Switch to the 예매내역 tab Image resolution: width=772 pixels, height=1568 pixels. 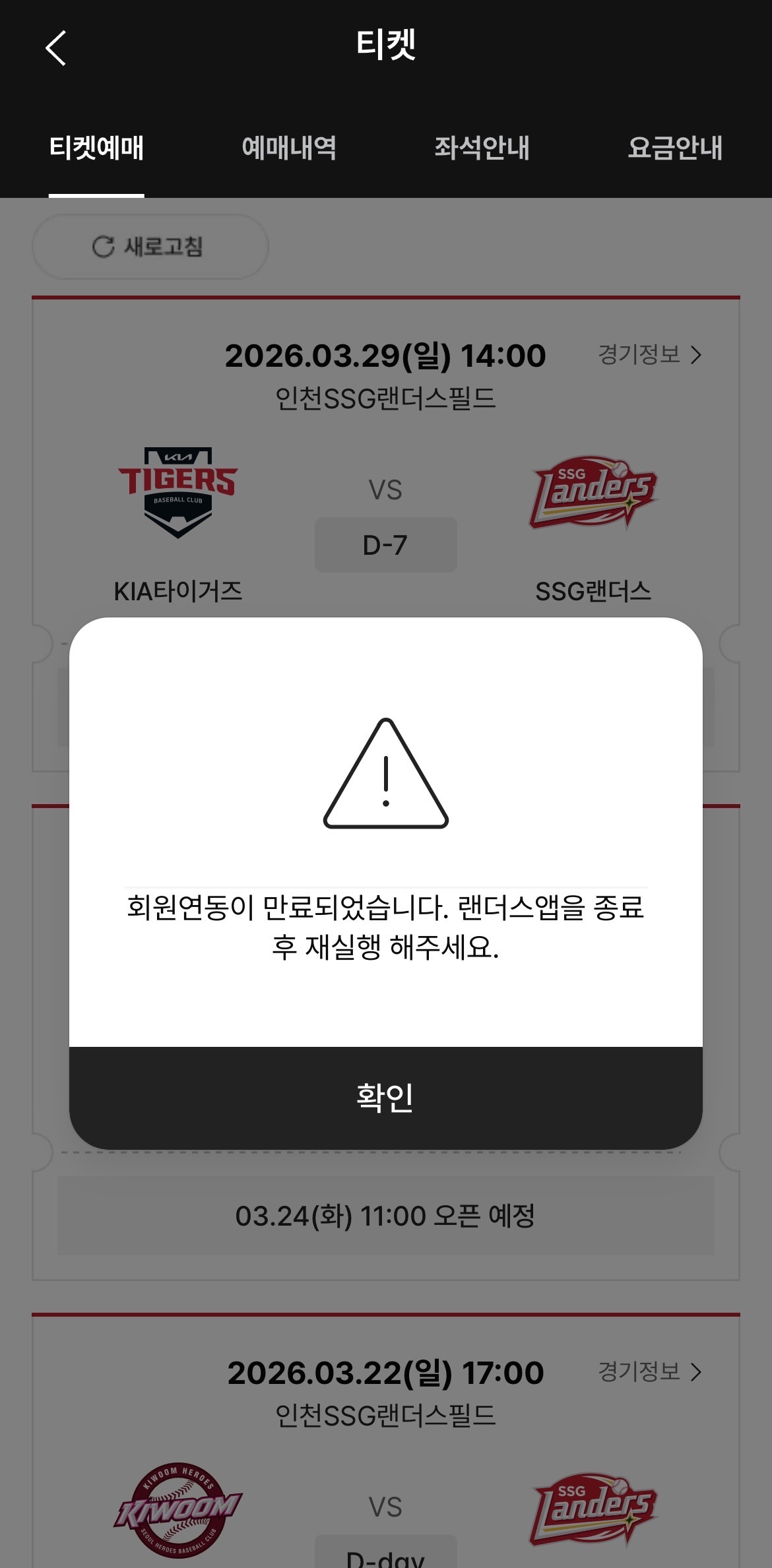click(x=289, y=148)
